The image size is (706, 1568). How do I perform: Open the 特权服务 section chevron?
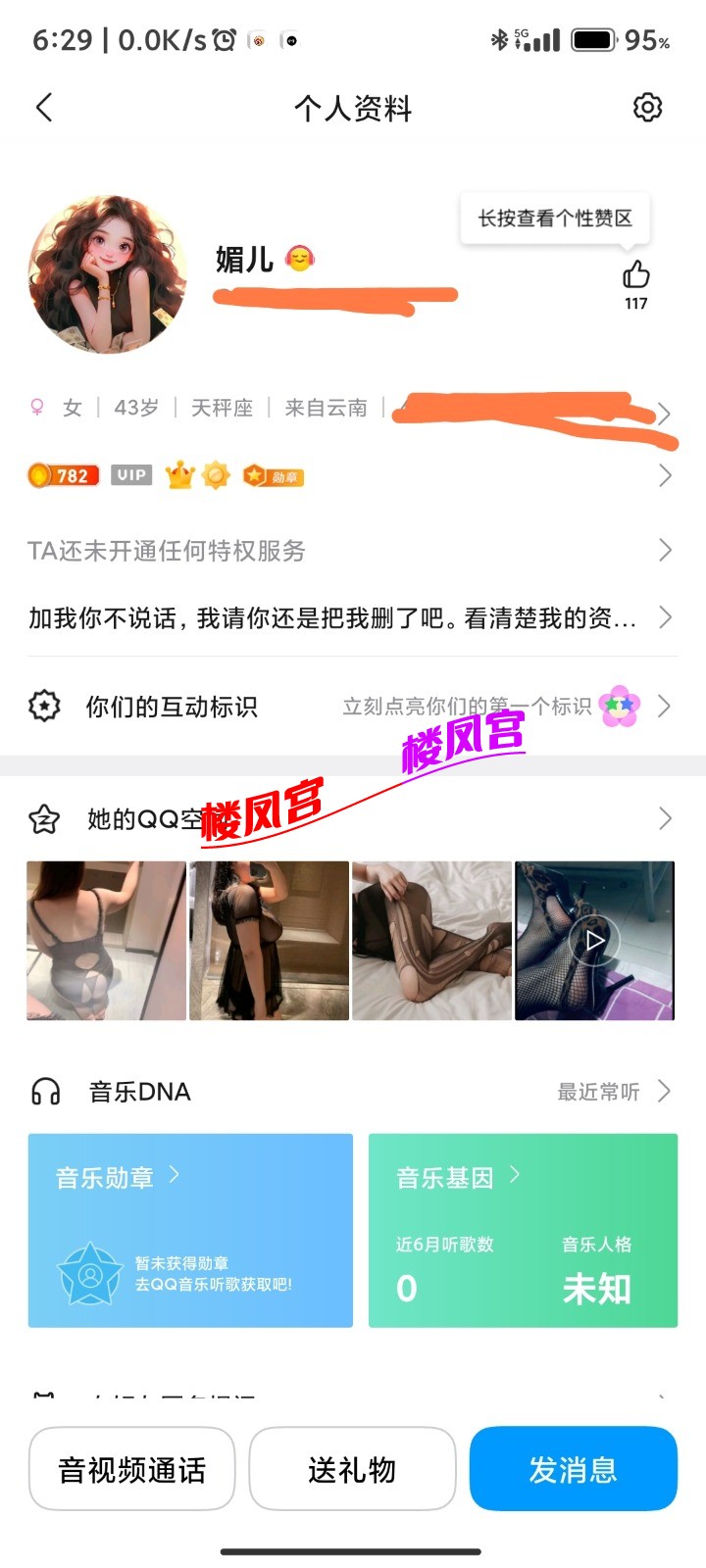[666, 551]
